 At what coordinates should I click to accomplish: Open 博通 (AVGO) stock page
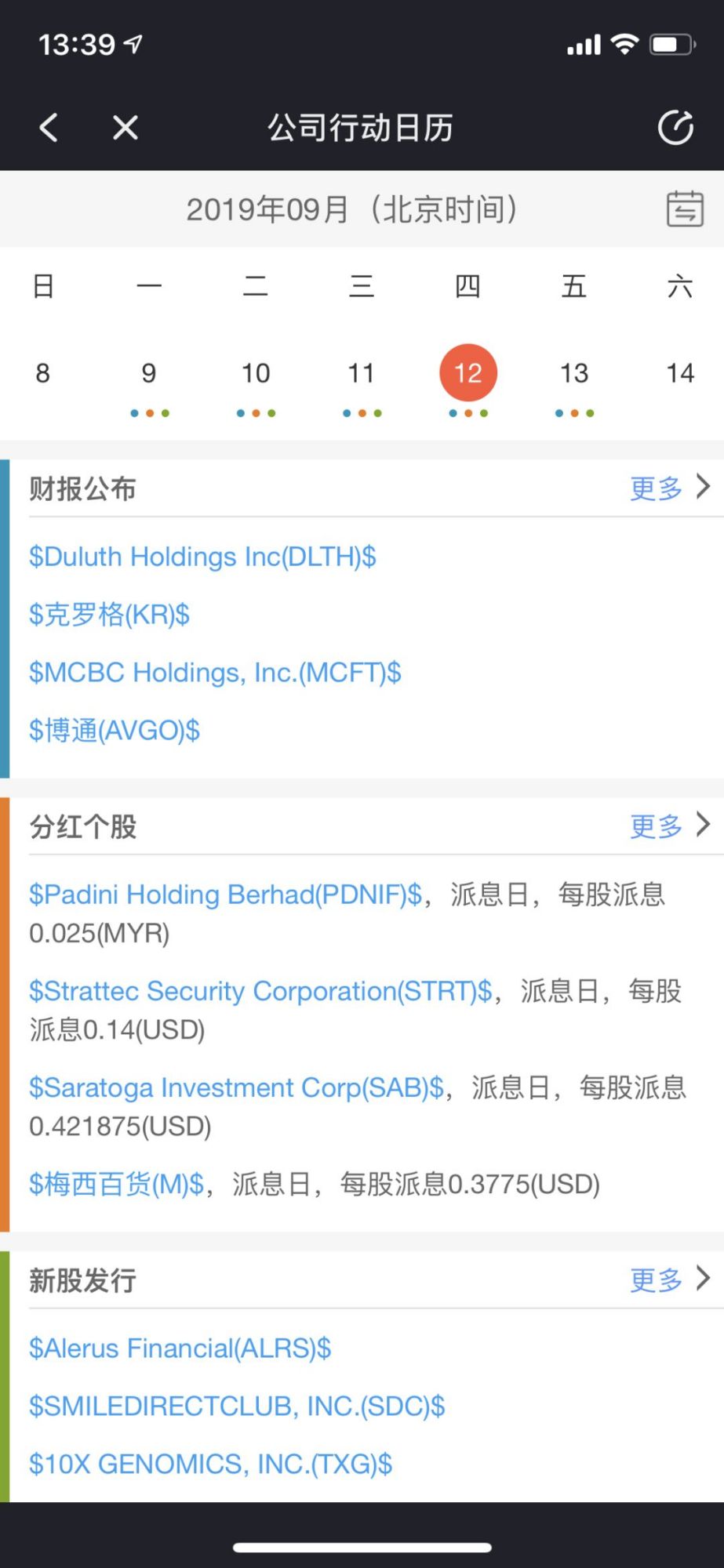click(x=115, y=731)
